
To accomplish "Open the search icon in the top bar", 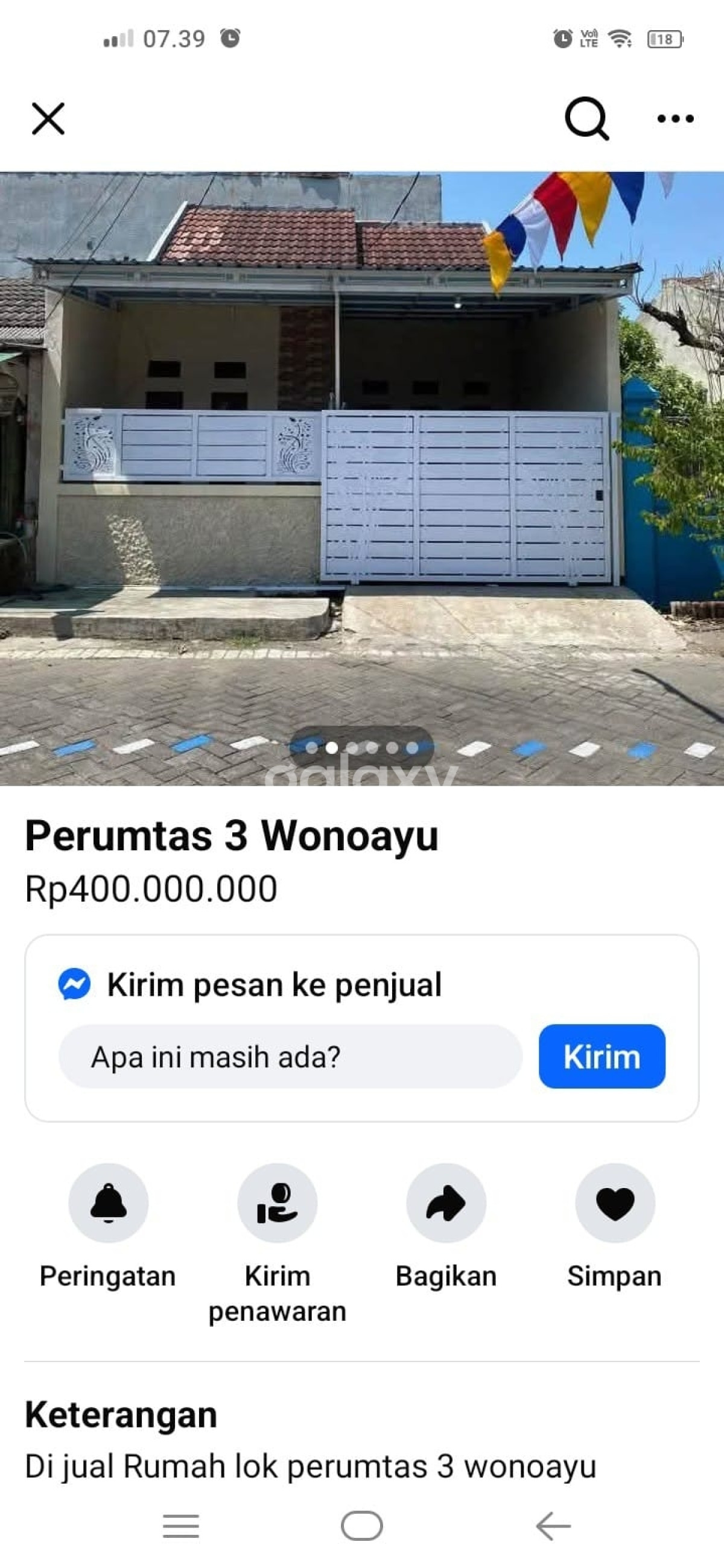I will [586, 118].
